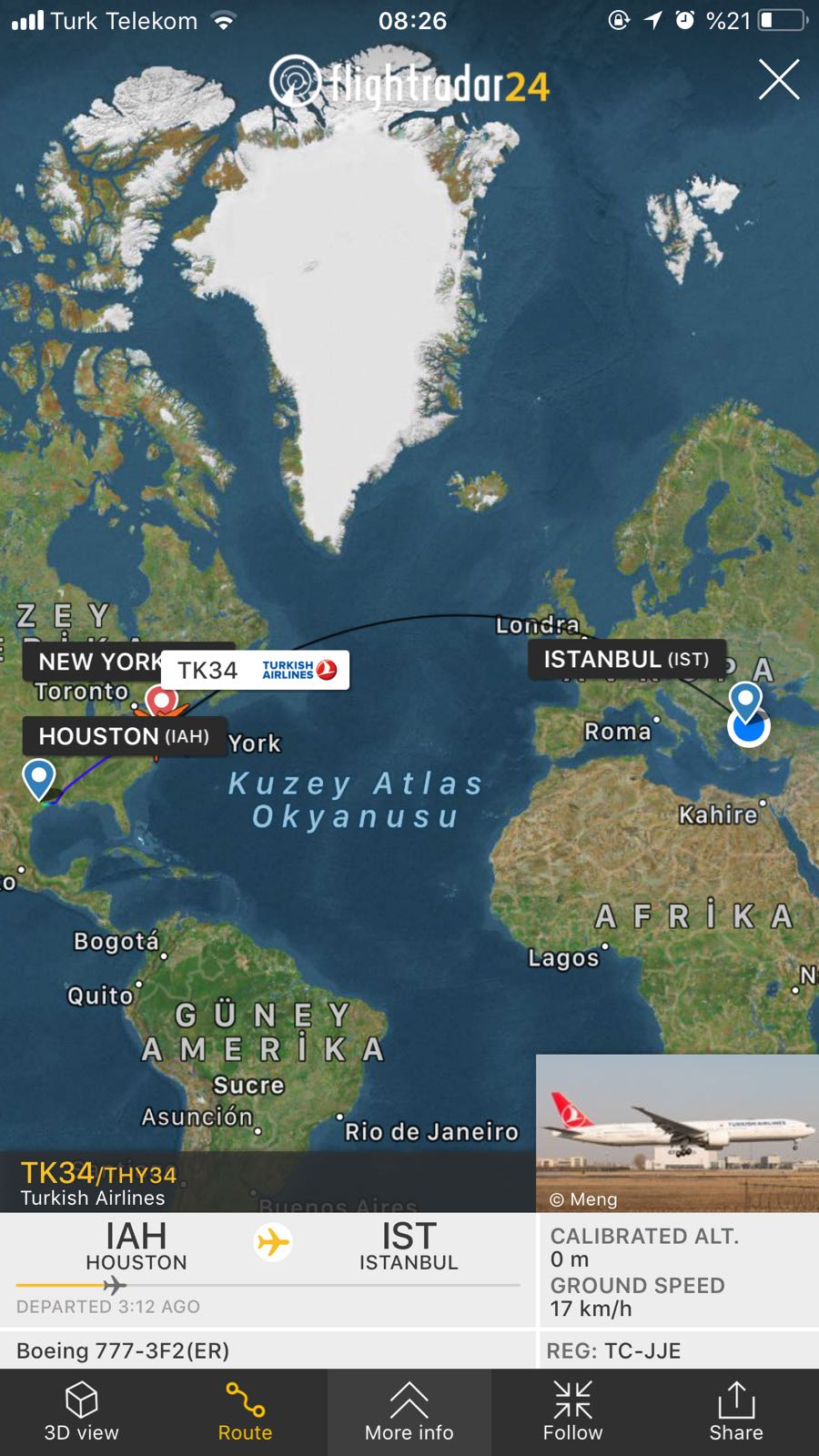This screenshot has width=819, height=1456.
Task: Toggle the Route display
Action: 245,1411
